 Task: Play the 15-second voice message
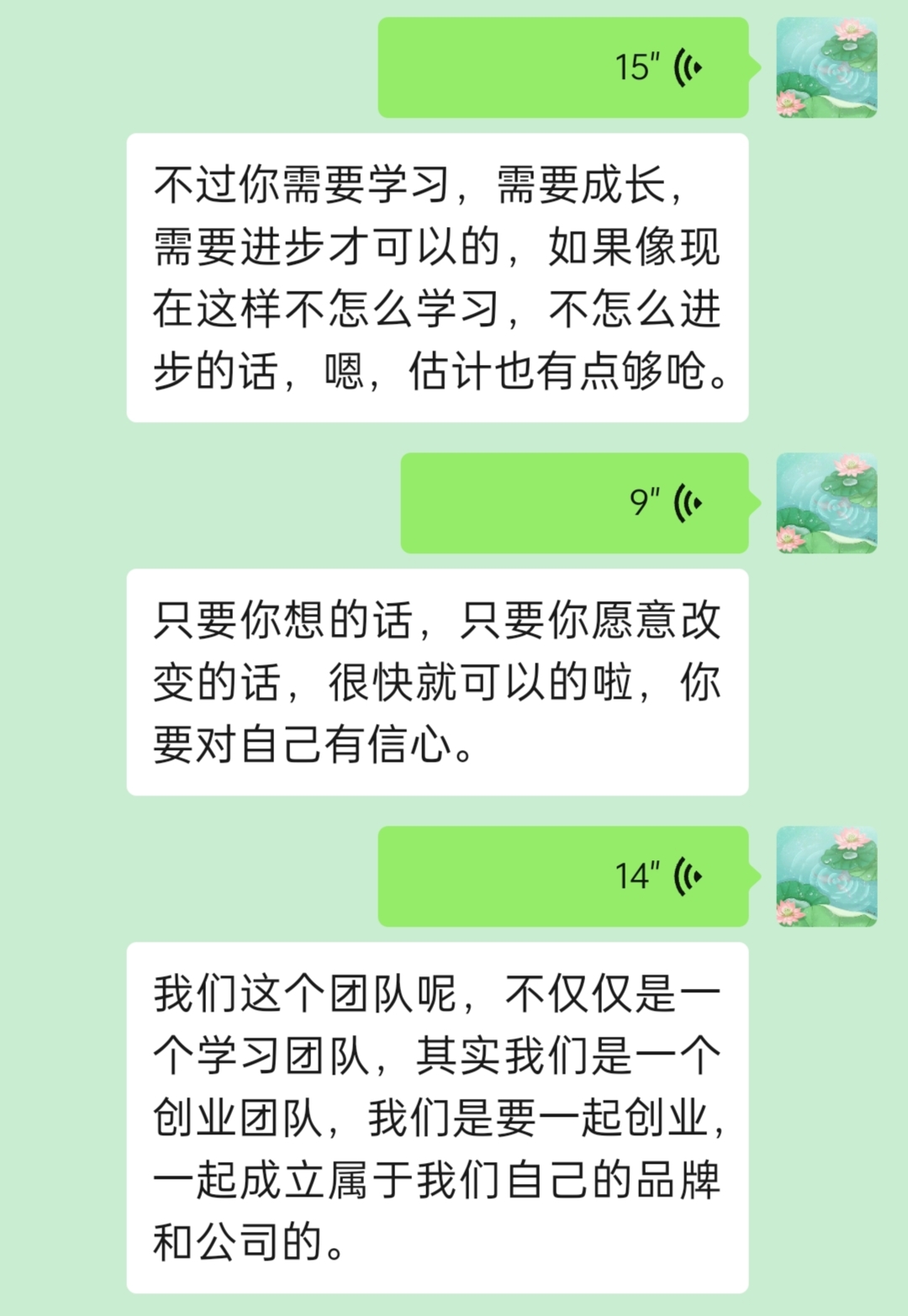(x=562, y=67)
